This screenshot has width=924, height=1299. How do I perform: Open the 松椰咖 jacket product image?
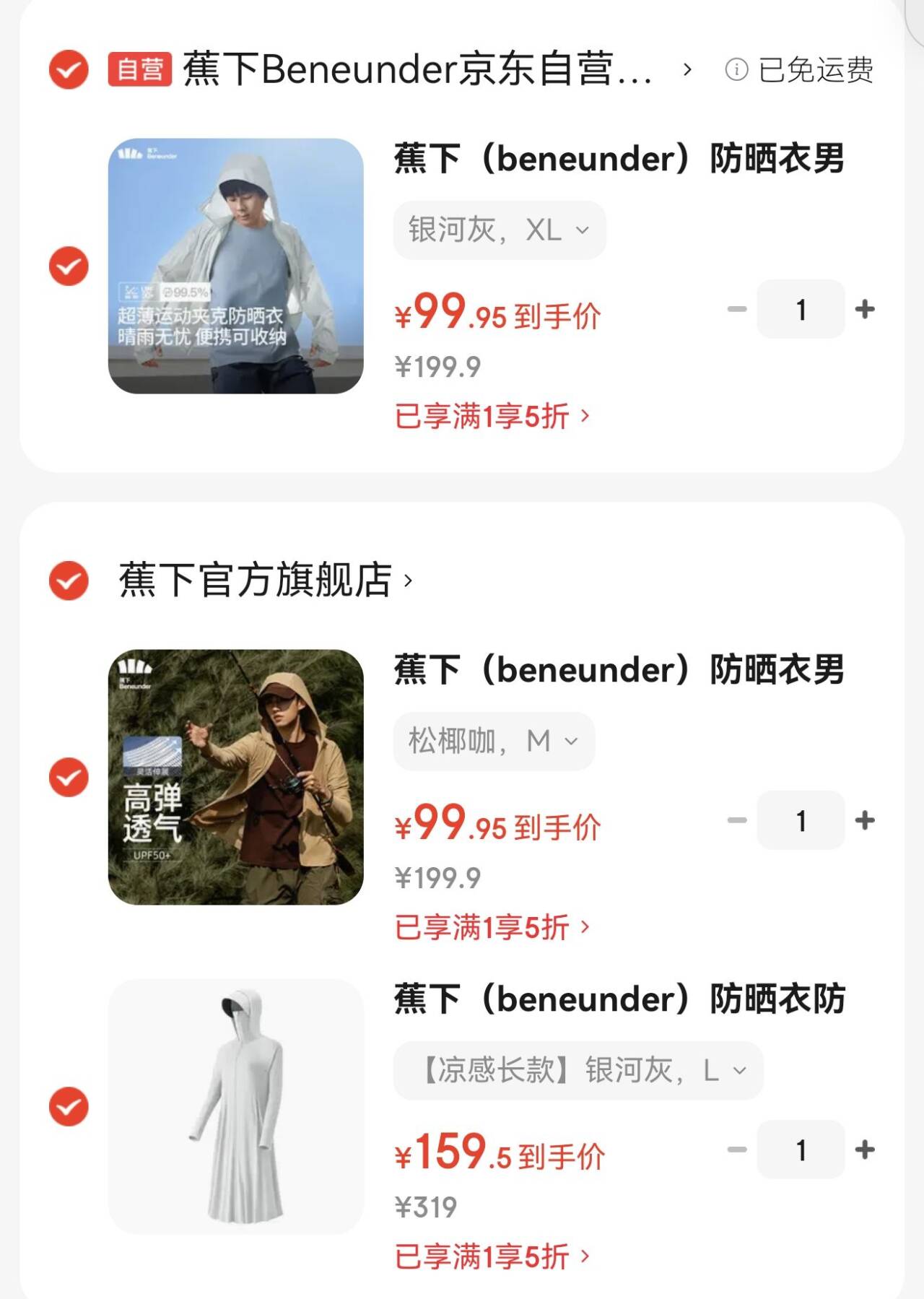(x=235, y=777)
